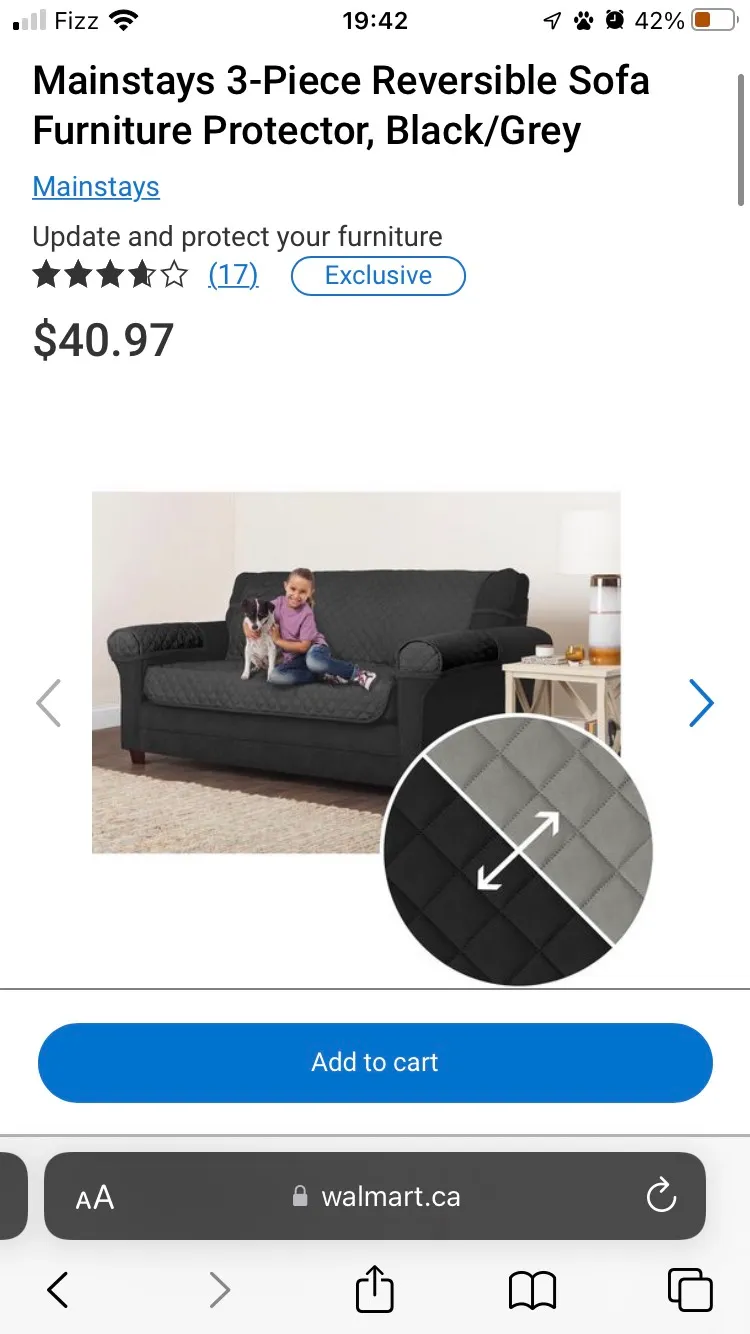Show all open Safari tabs
This screenshot has height=1334, width=750.
[x=690, y=1290]
